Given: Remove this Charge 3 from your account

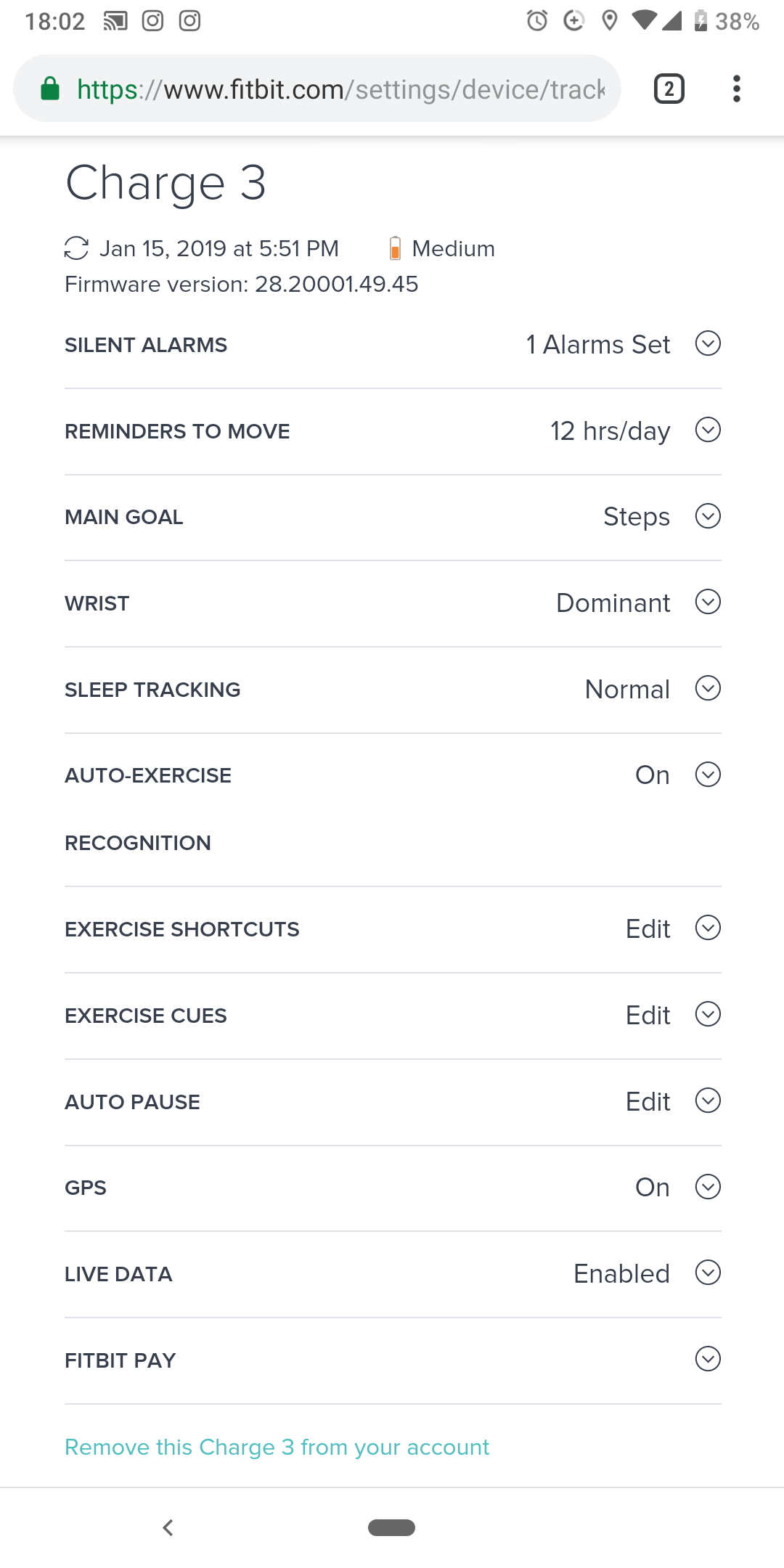Looking at the screenshot, I should point(276,1447).
